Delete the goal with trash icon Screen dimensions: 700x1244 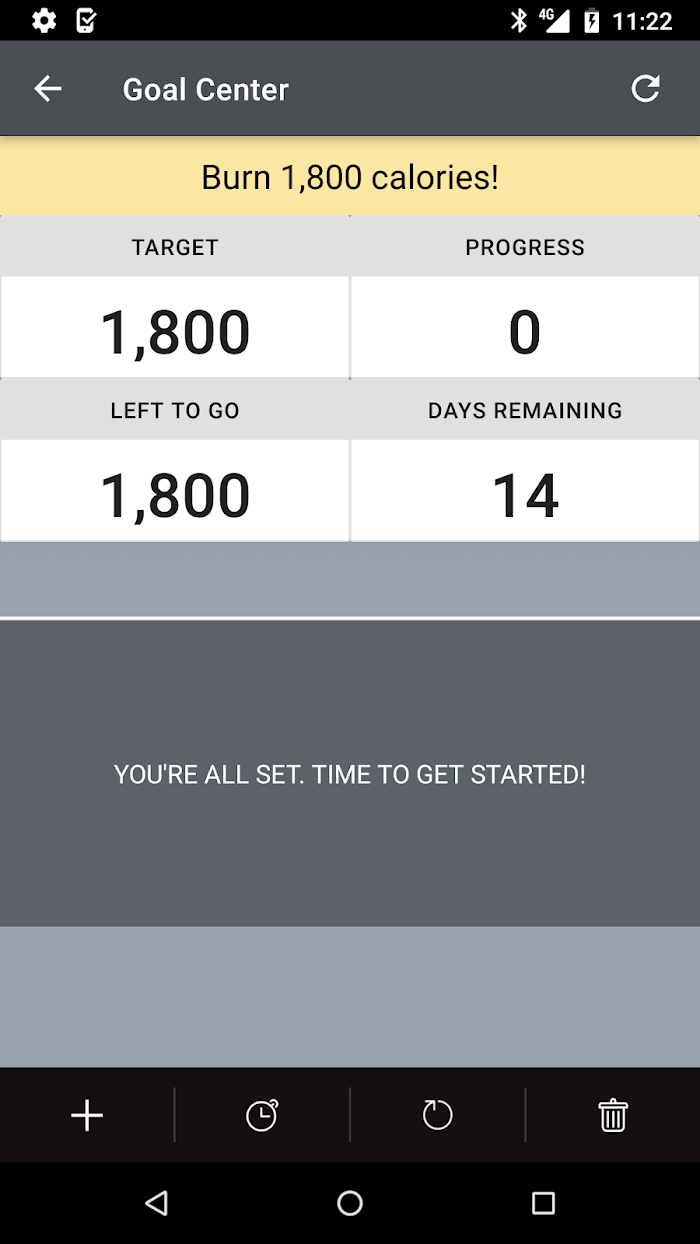(x=613, y=1115)
